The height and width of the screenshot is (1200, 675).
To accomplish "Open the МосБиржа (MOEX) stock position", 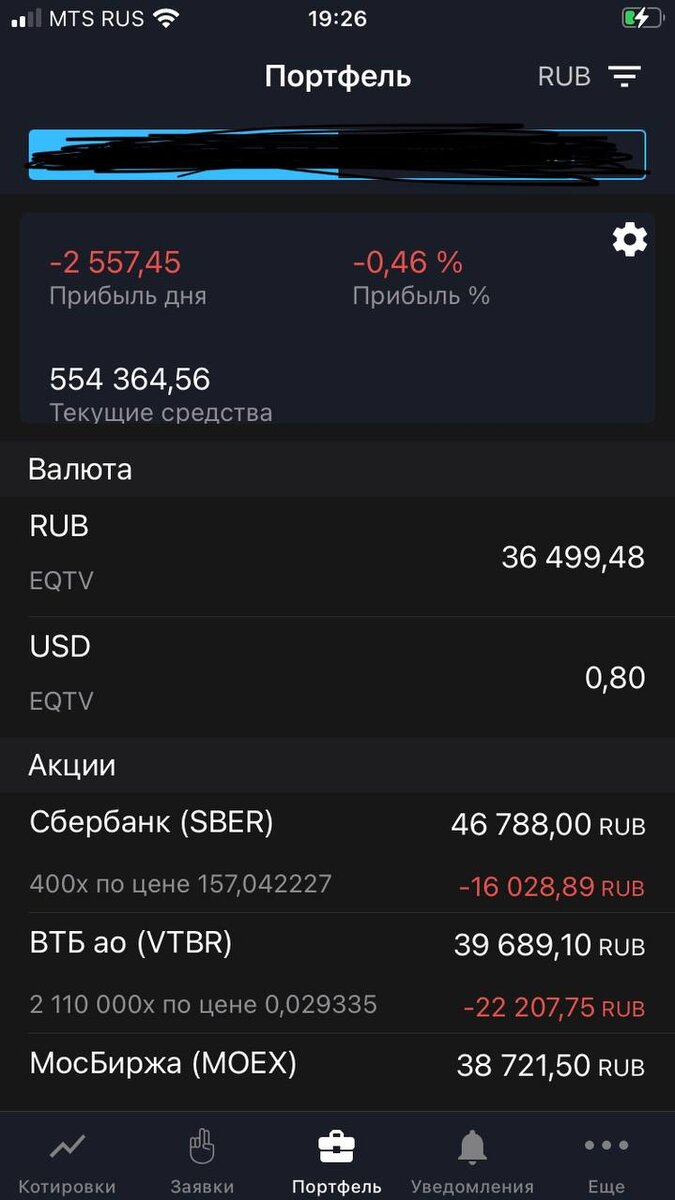I will point(337,1072).
